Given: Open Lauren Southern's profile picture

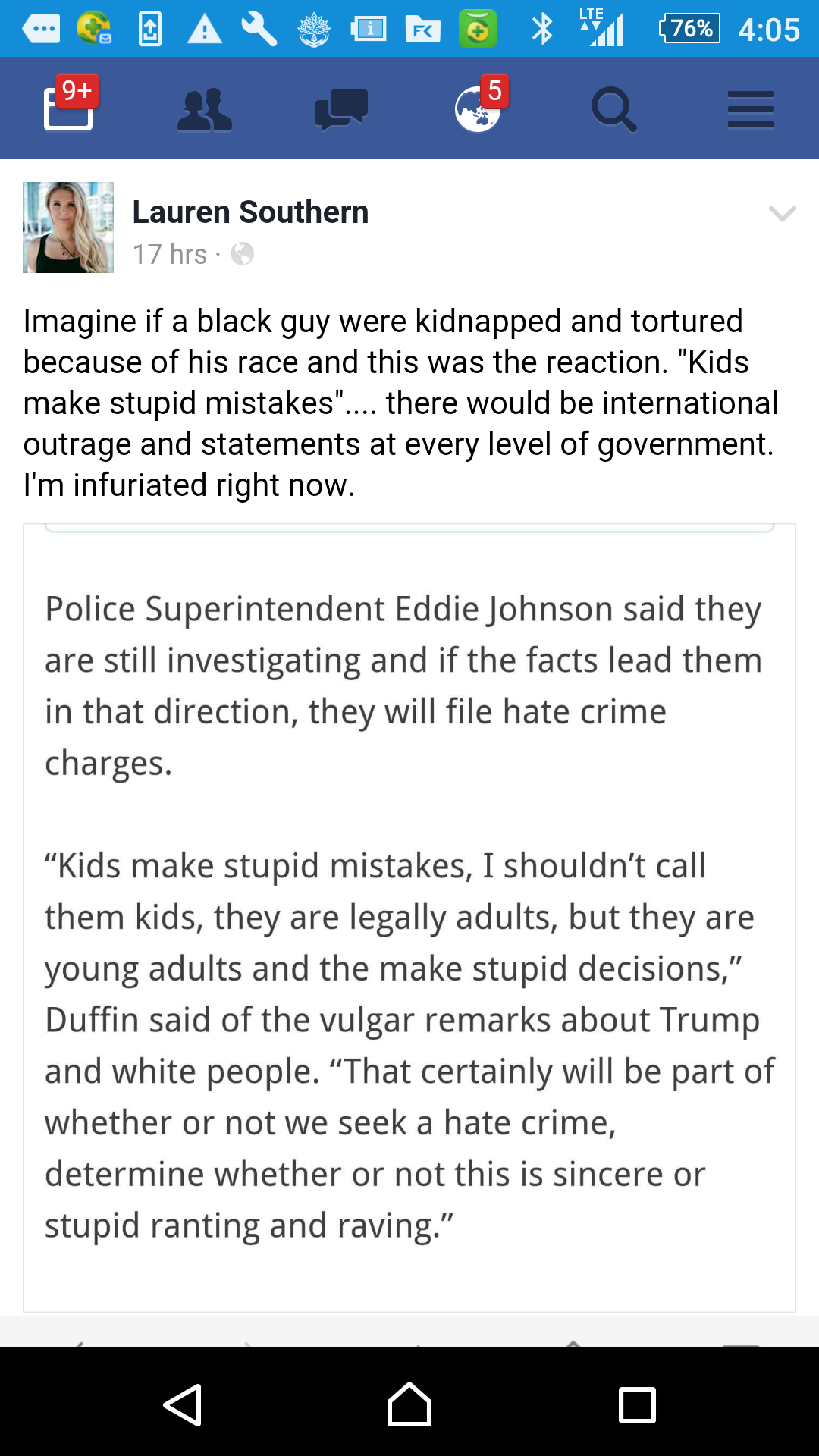Looking at the screenshot, I should (x=68, y=227).
